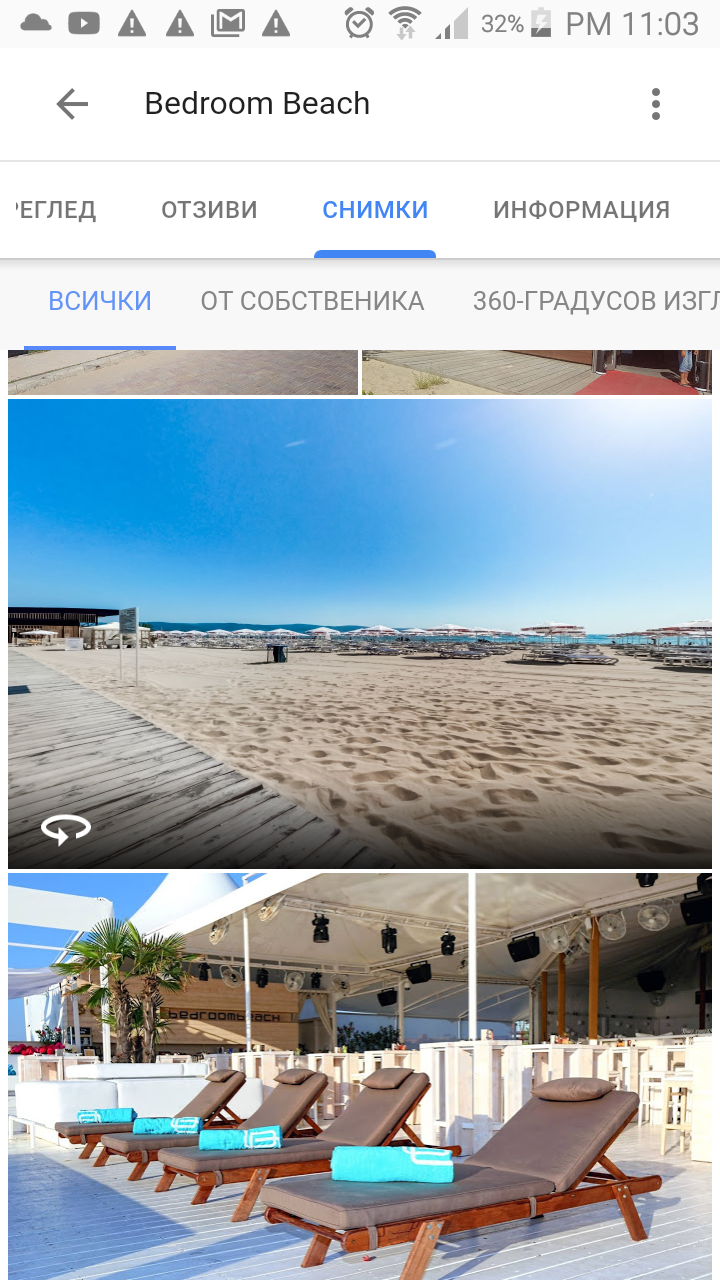The image size is (720, 1280).
Task: Switch to the ОТЗИВИ tab
Action: coord(209,210)
